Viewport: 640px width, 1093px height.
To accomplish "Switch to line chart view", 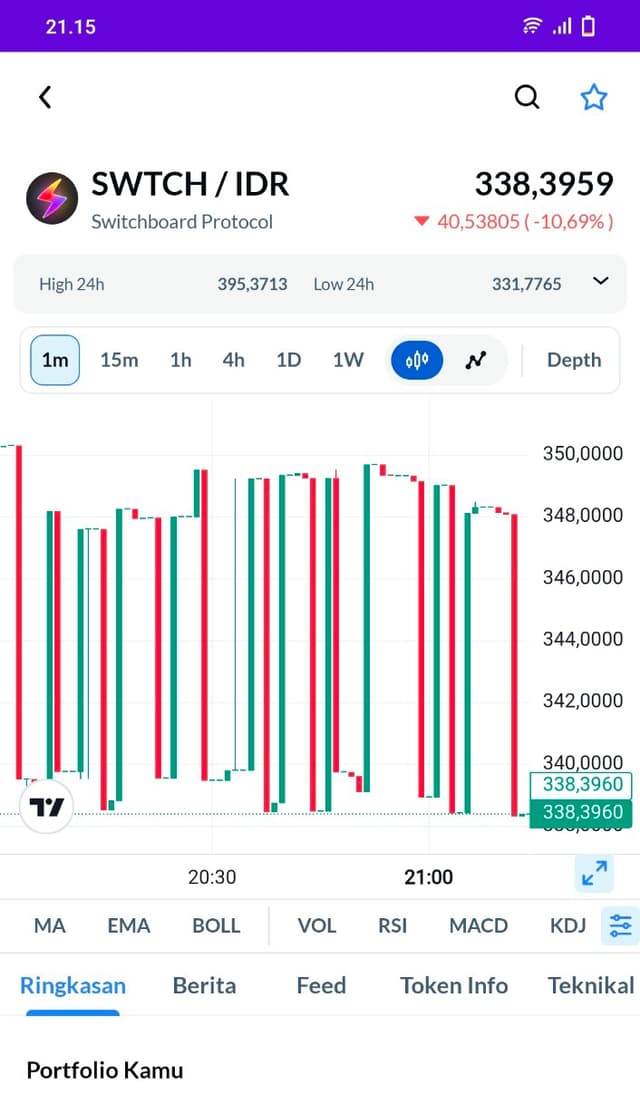I will point(476,360).
